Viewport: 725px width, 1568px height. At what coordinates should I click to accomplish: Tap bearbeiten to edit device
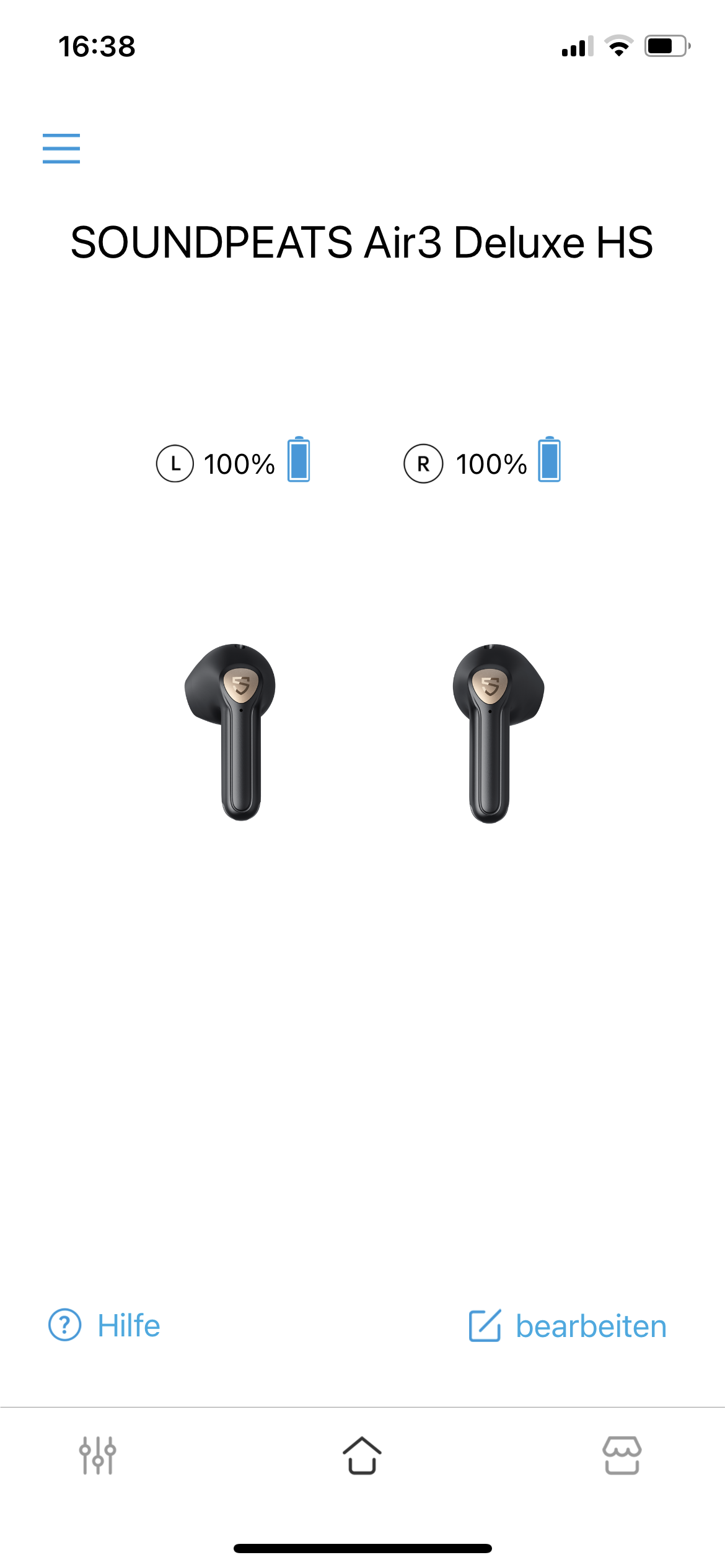tap(568, 1326)
